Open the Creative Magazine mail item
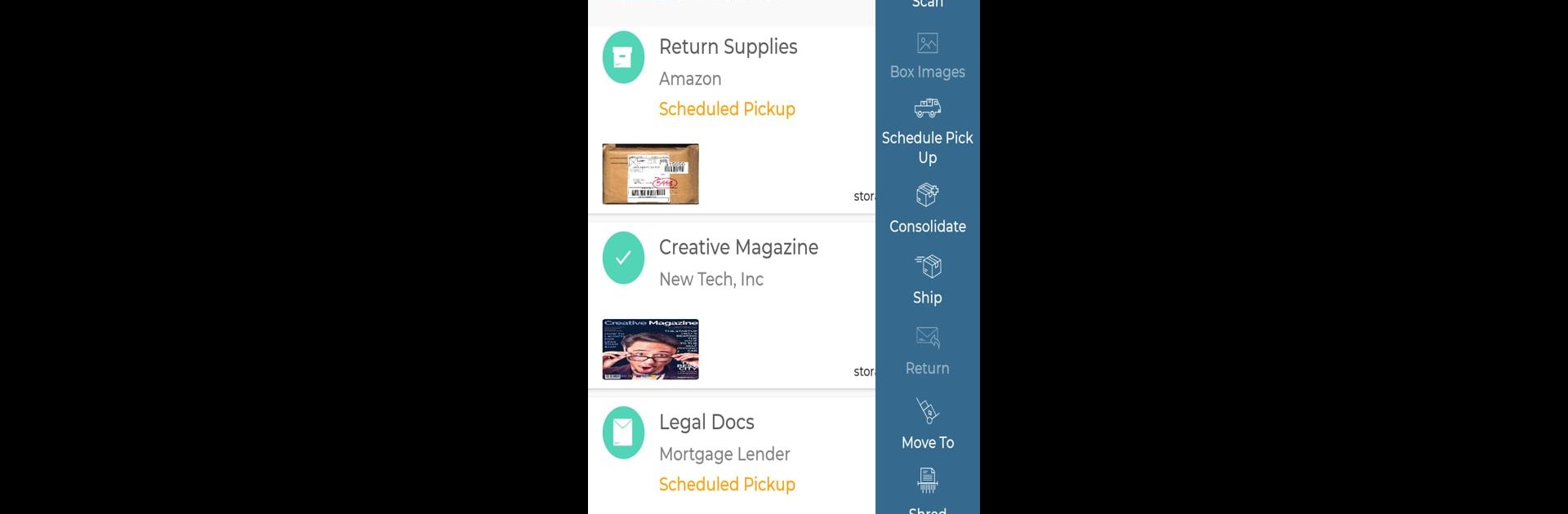The height and width of the screenshot is (514, 1568). click(738, 247)
